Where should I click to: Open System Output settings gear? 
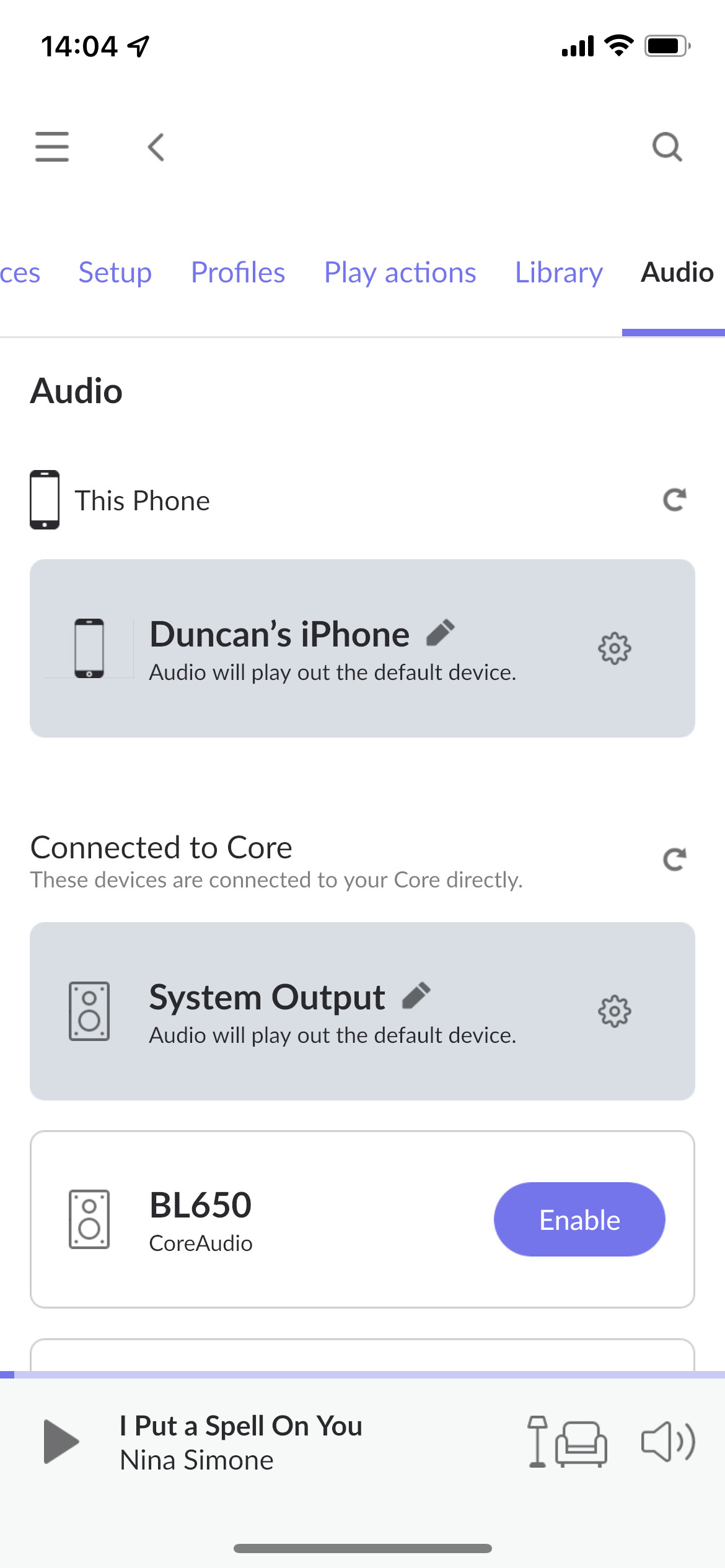coord(615,1011)
